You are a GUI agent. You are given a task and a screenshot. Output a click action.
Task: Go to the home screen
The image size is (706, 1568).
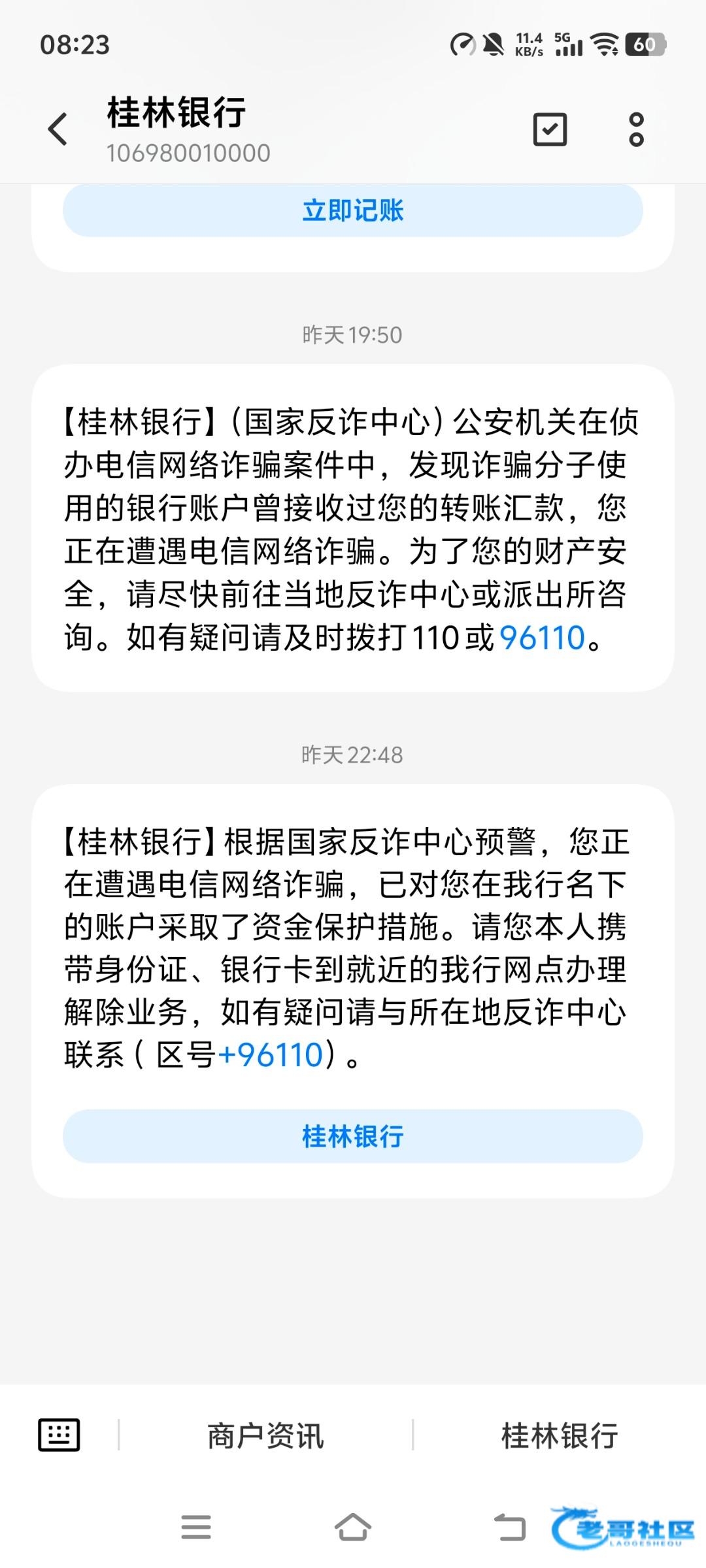point(353,1527)
